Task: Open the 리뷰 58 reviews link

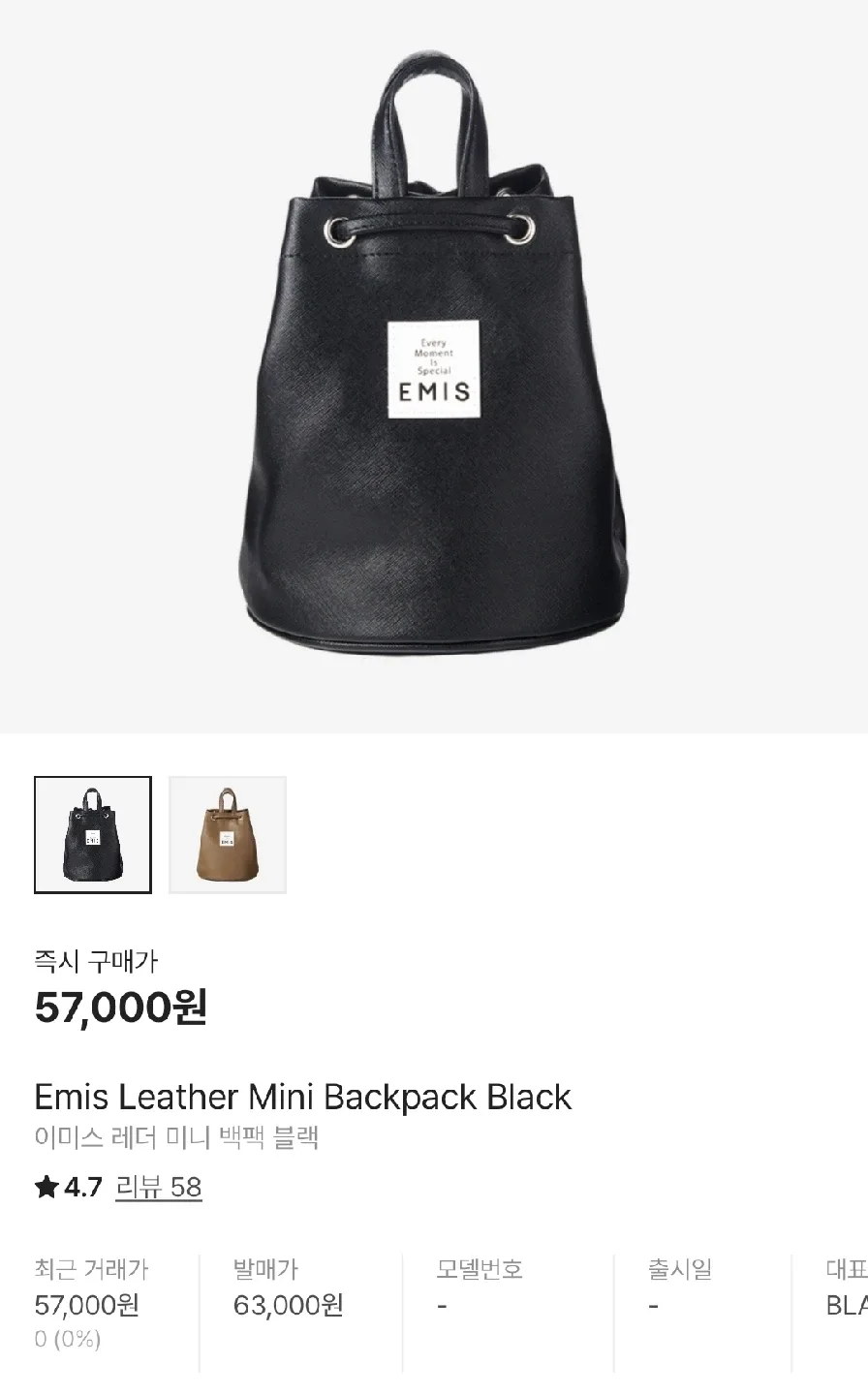Action: pos(158,1187)
